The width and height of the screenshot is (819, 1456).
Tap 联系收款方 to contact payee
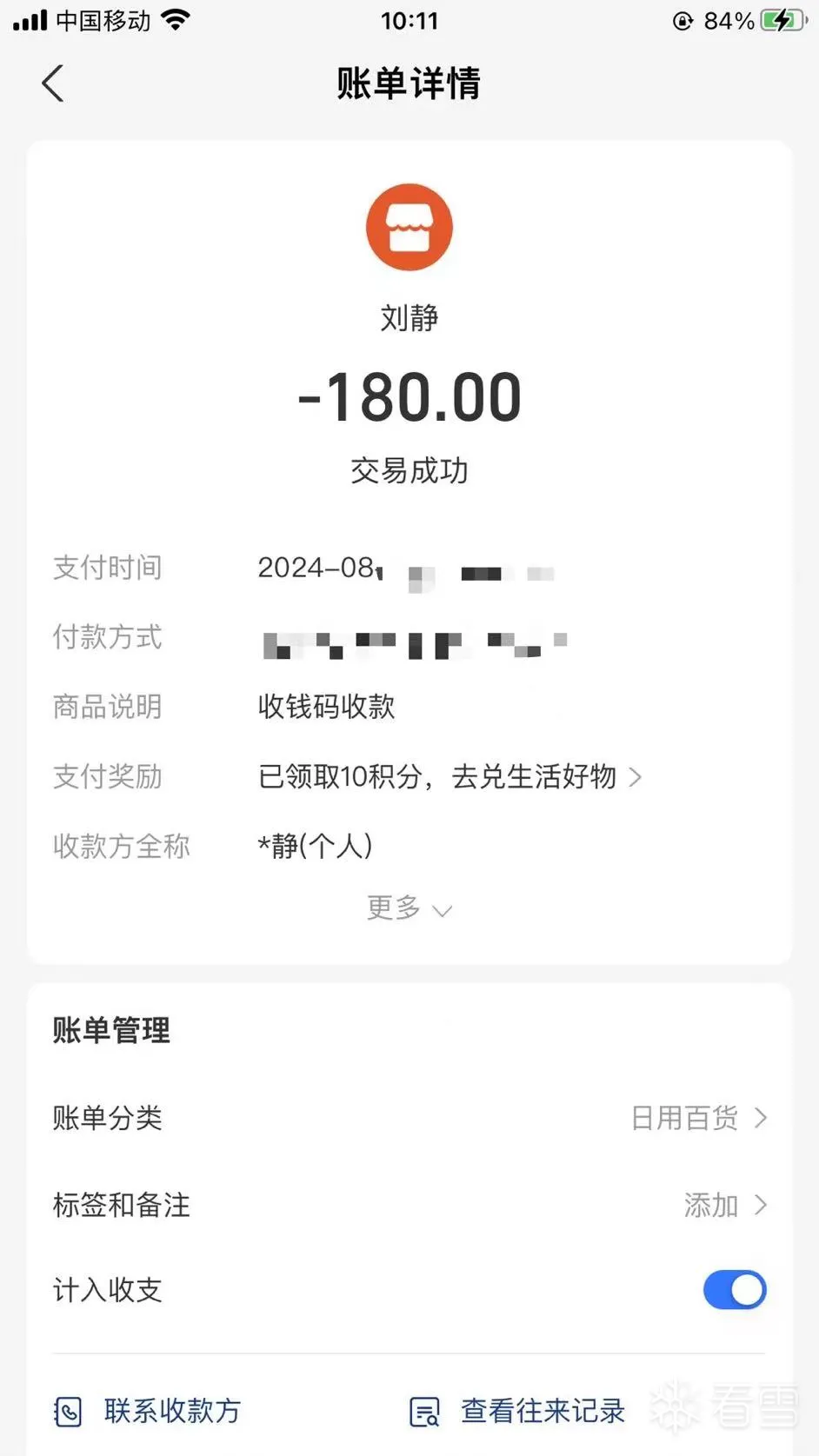(x=148, y=1411)
